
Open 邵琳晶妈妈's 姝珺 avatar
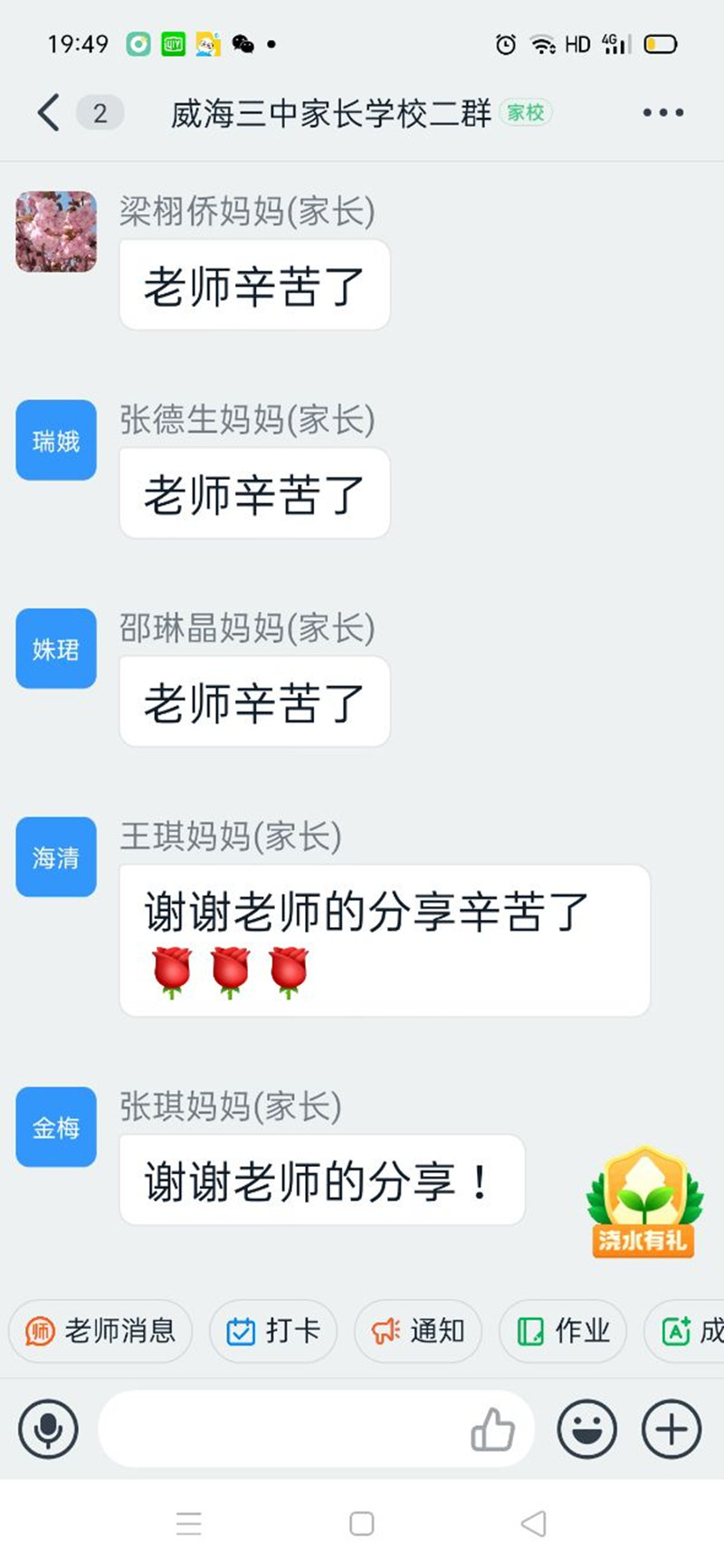pyautogui.click(x=56, y=648)
